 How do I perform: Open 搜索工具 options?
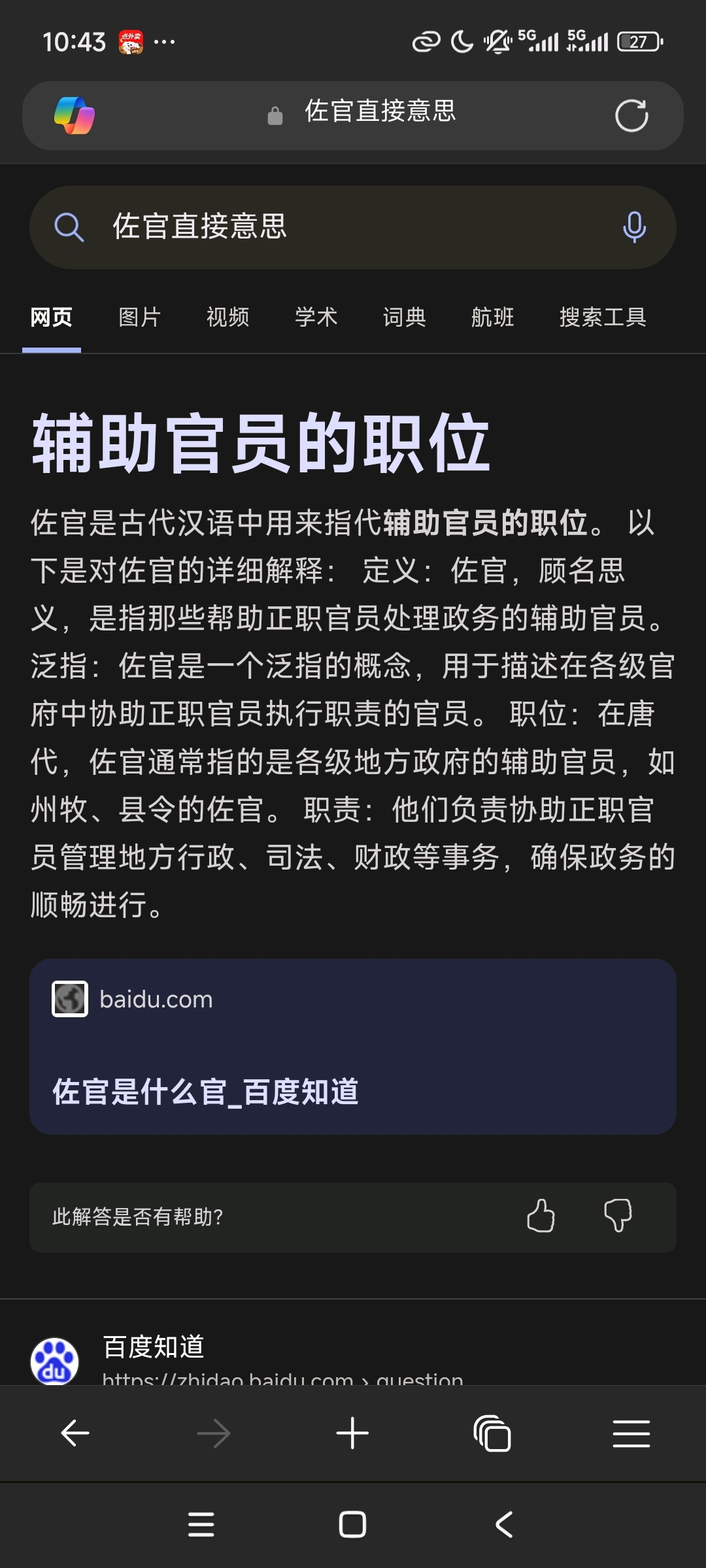pyautogui.click(x=603, y=318)
